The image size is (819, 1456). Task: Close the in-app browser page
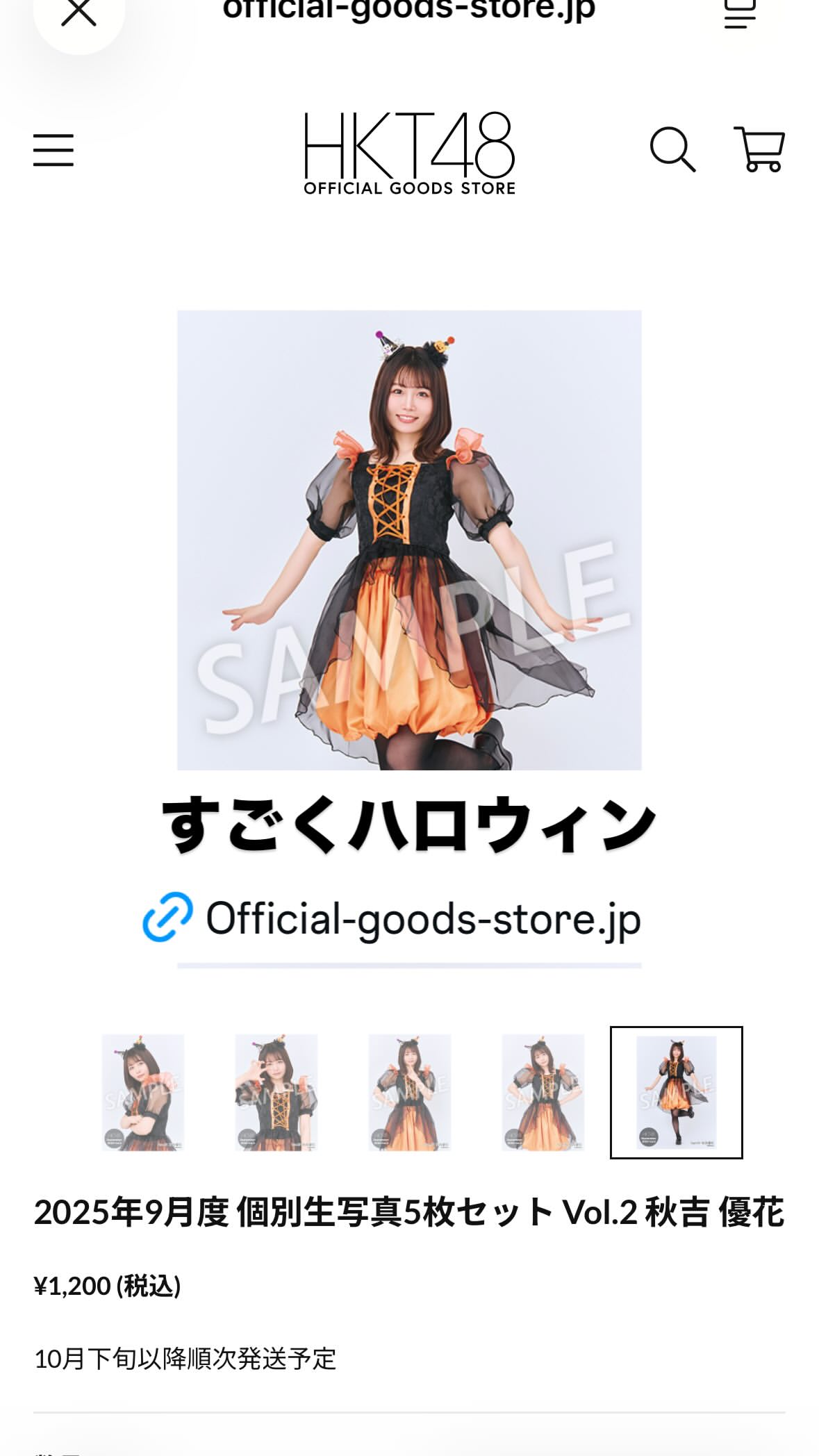(x=78, y=14)
